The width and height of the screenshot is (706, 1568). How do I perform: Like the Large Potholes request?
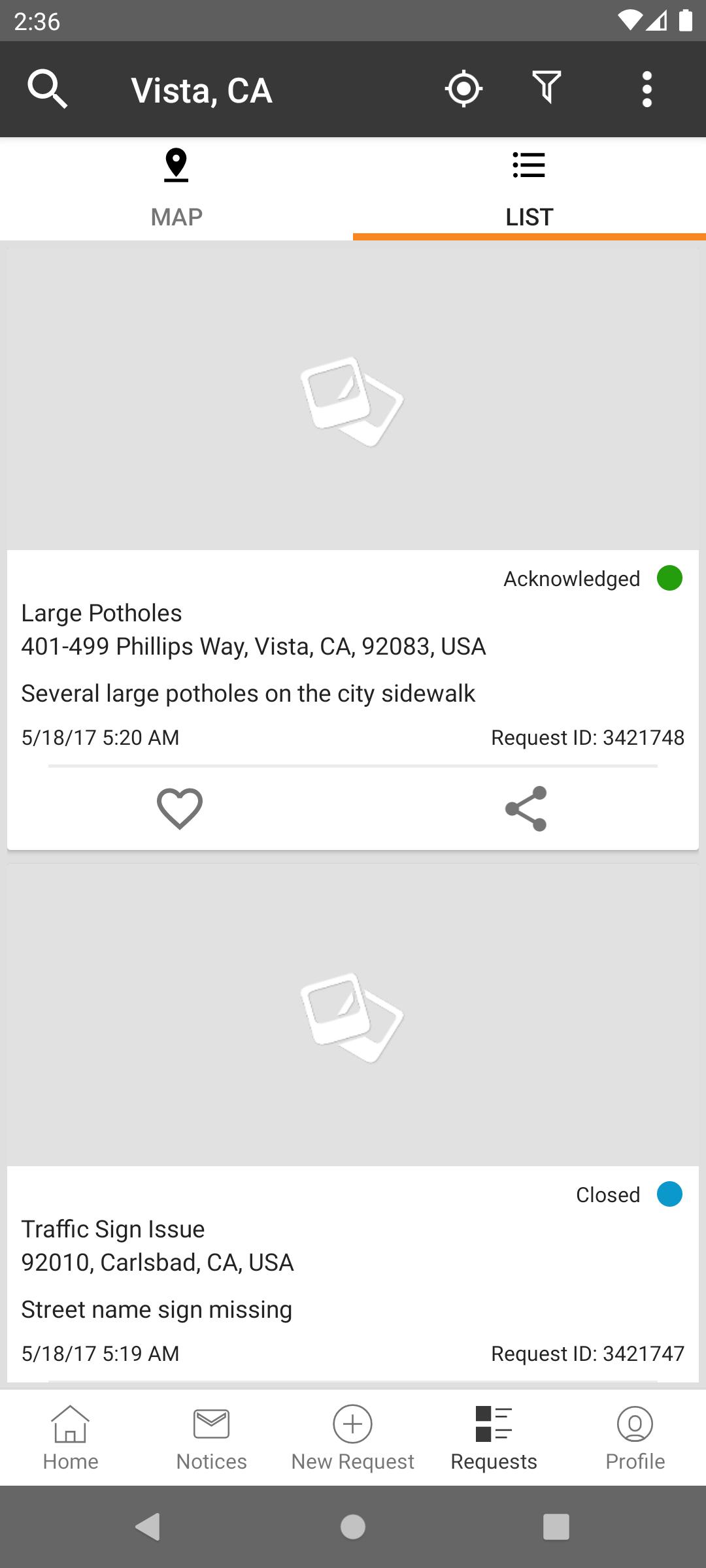click(180, 809)
